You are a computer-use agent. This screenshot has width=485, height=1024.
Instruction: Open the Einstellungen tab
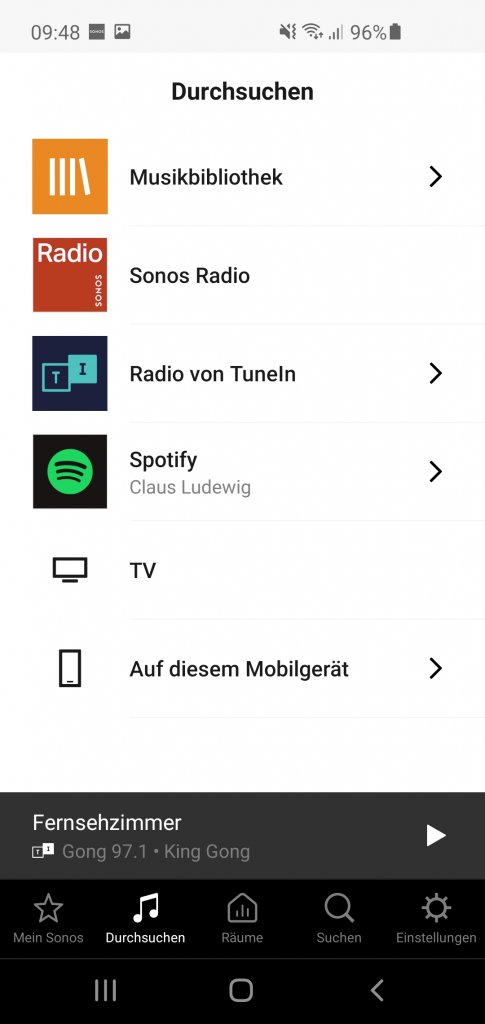click(436, 919)
